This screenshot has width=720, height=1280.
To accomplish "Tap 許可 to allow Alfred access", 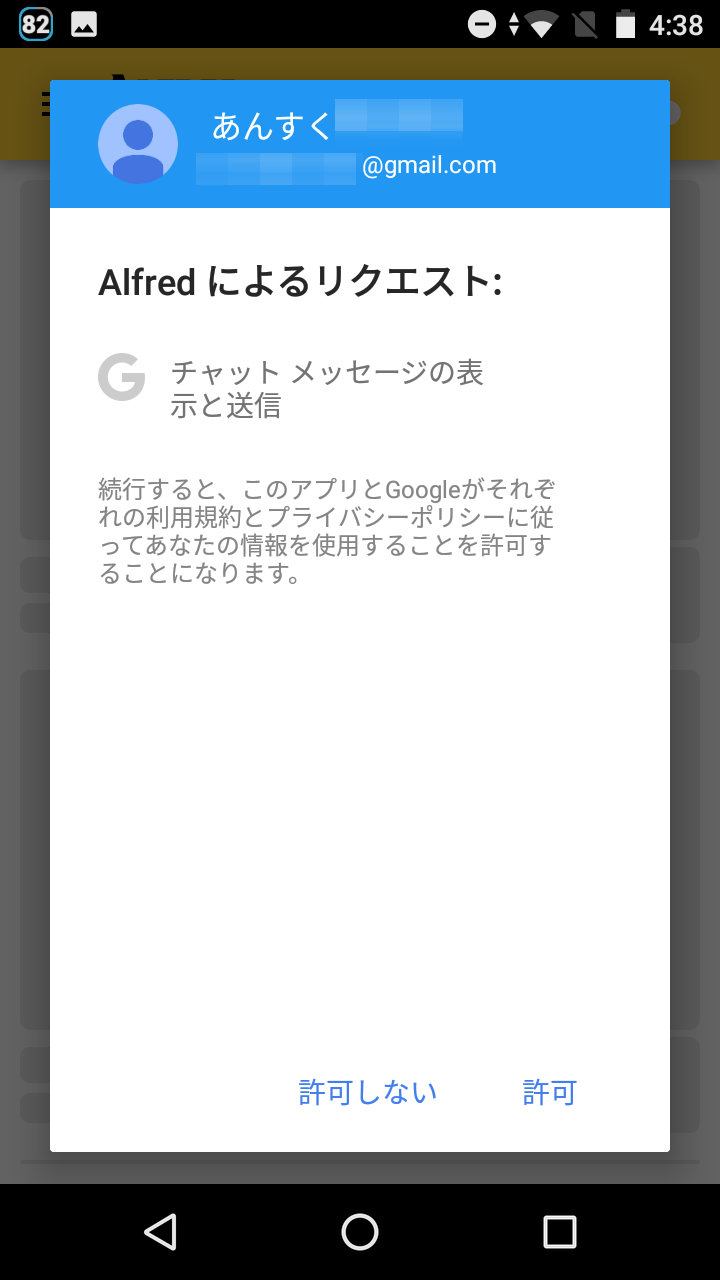I will [x=549, y=1093].
